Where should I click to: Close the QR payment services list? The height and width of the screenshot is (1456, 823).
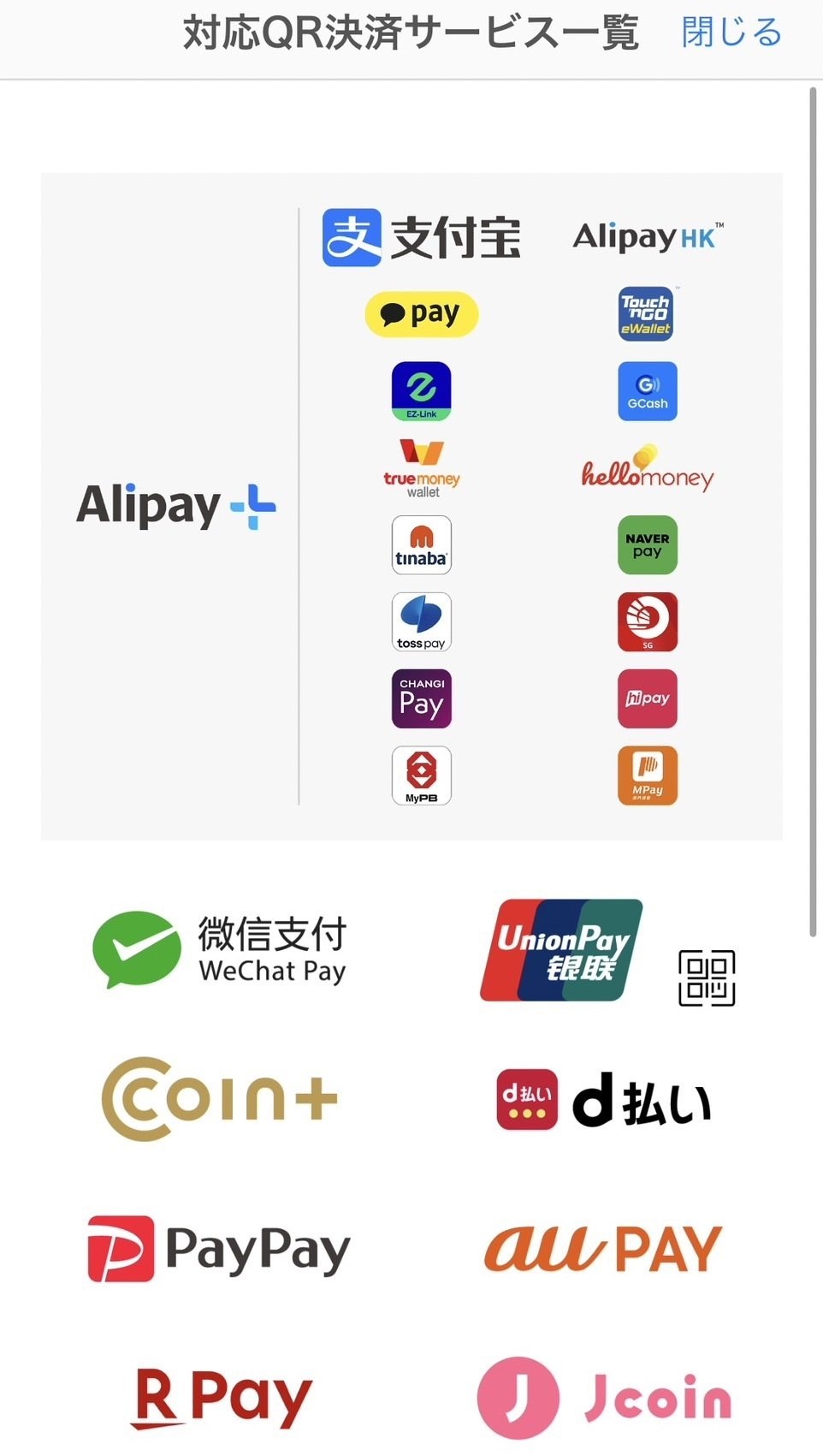pyautogui.click(x=731, y=33)
